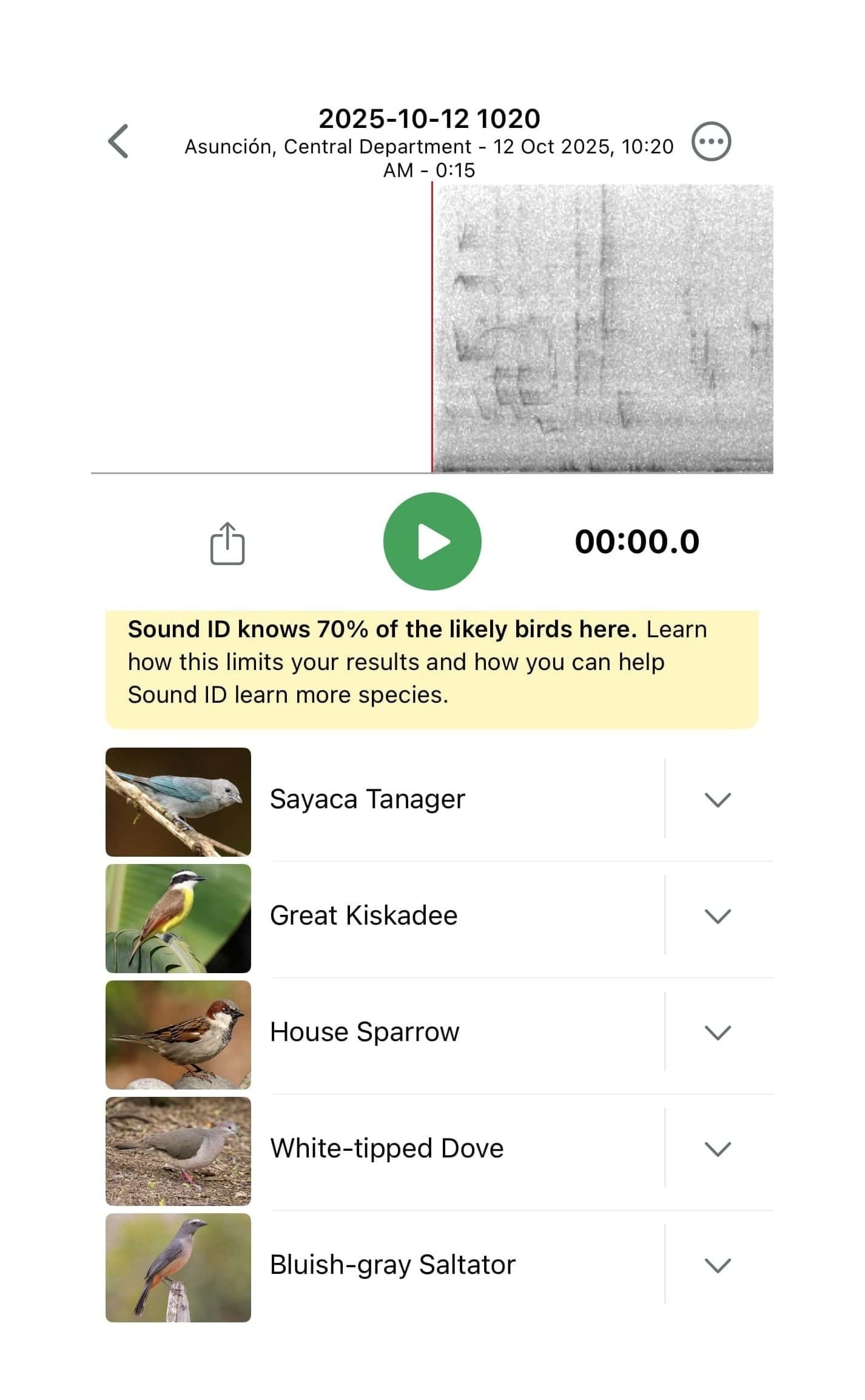Expand the Great Kiskadee chevron
The height and width of the screenshot is (1400, 865).
(x=718, y=916)
